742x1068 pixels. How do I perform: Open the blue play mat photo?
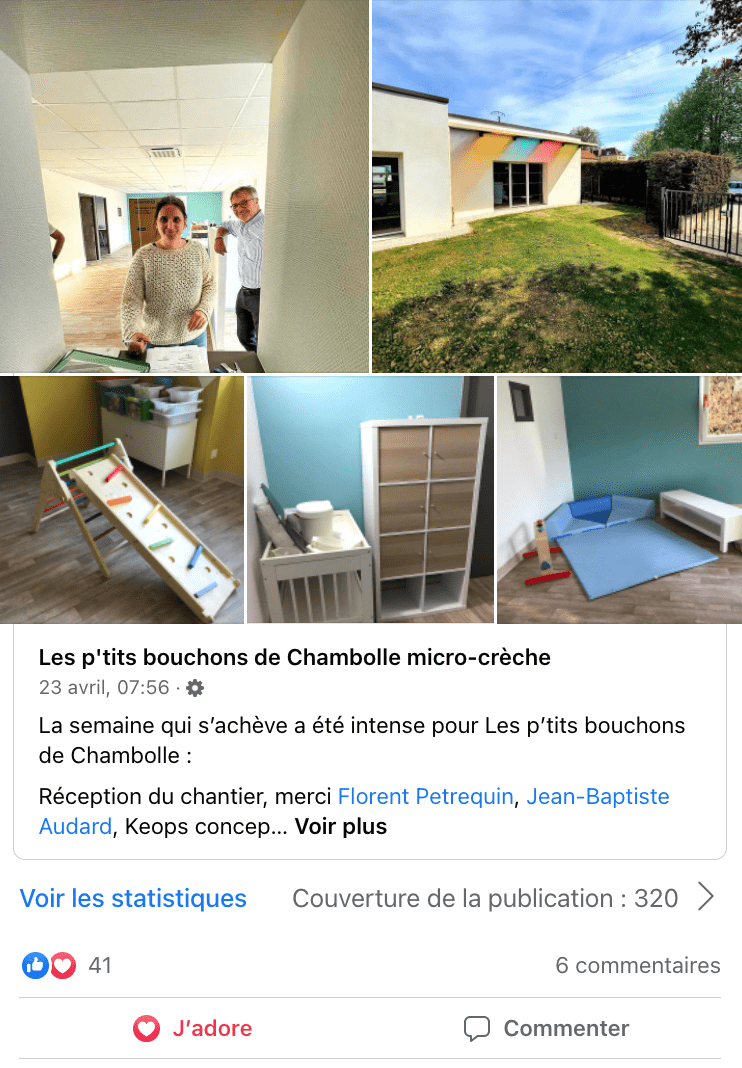pyautogui.click(x=619, y=500)
